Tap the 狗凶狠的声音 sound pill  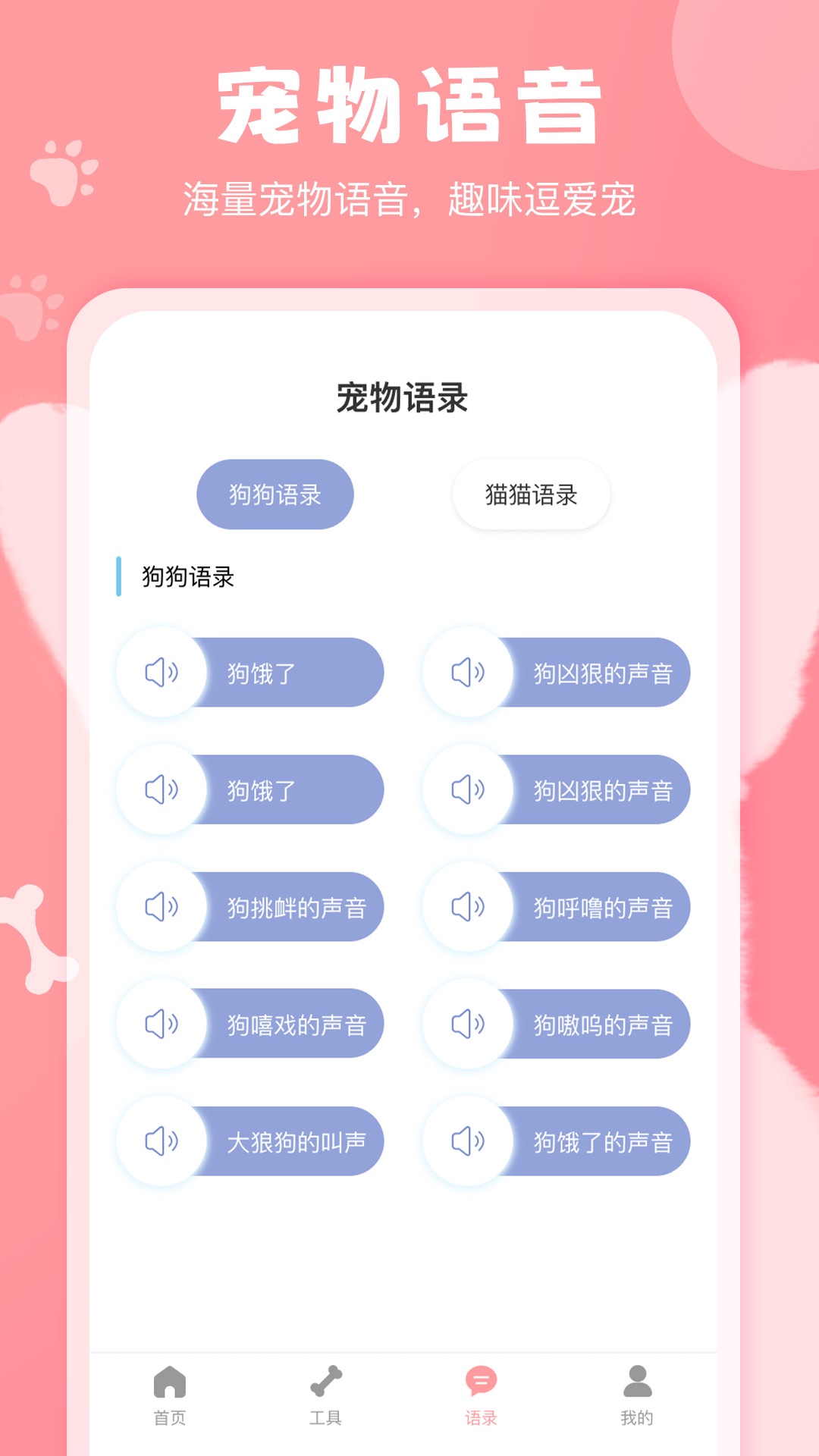[599, 672]
